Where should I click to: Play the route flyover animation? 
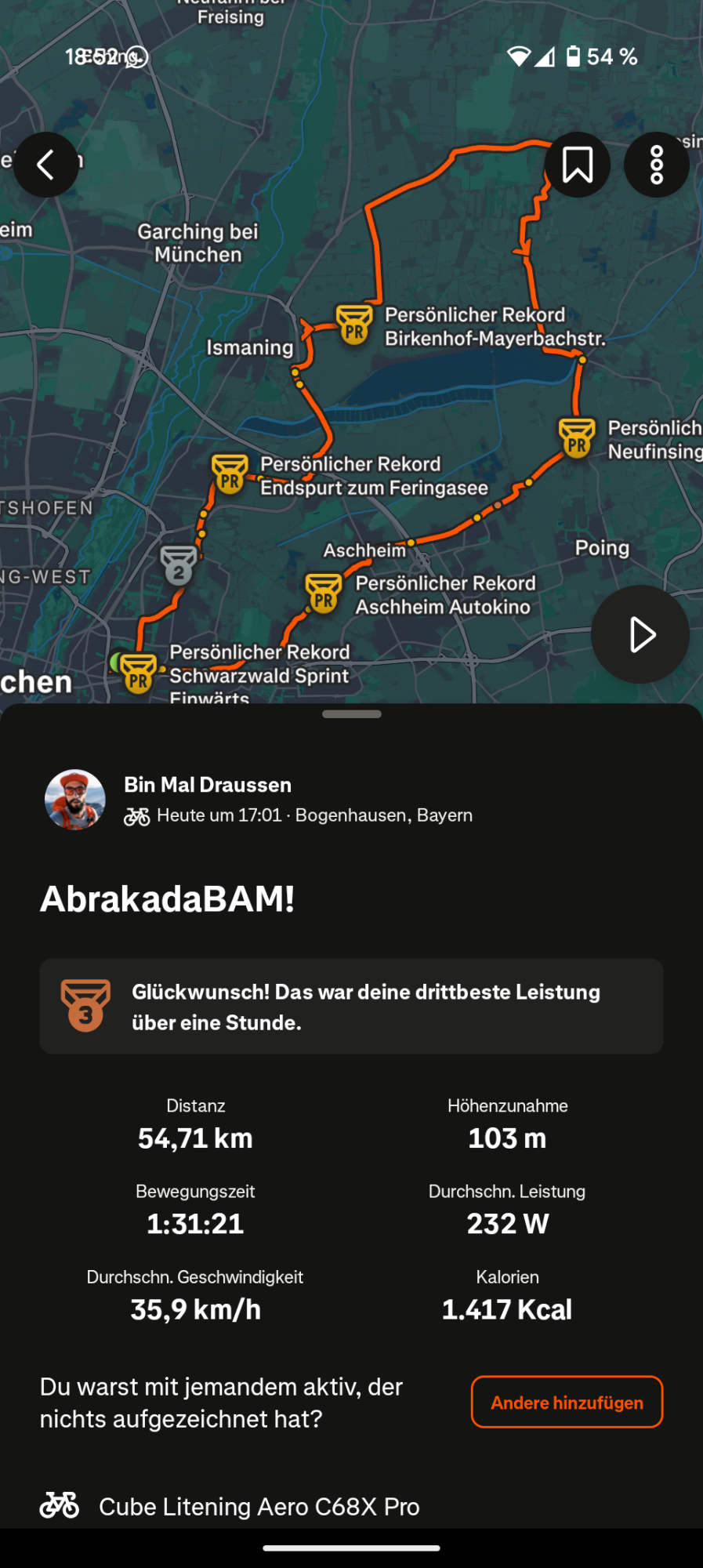coord(640,634)
